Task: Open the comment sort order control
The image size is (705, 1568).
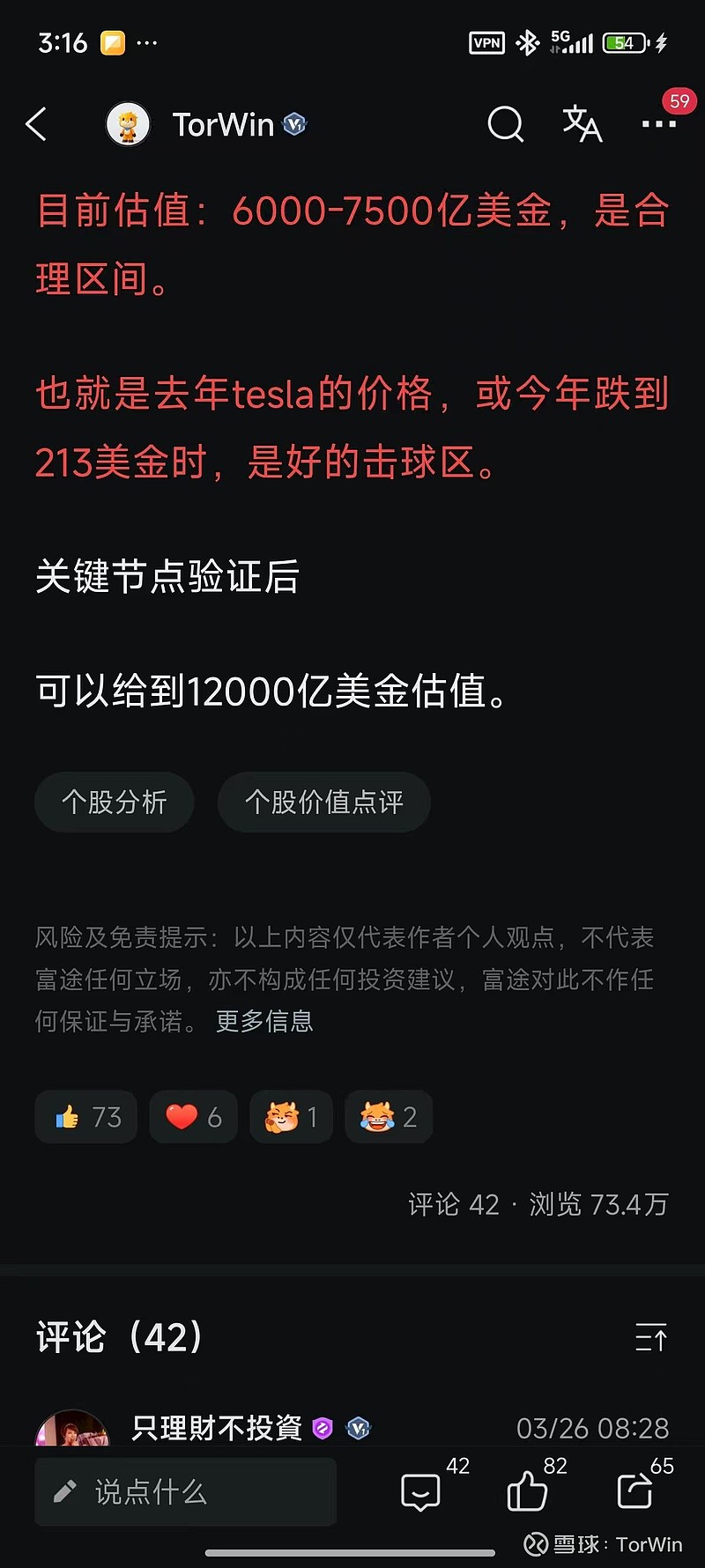Action: (x=651, y=1338)
